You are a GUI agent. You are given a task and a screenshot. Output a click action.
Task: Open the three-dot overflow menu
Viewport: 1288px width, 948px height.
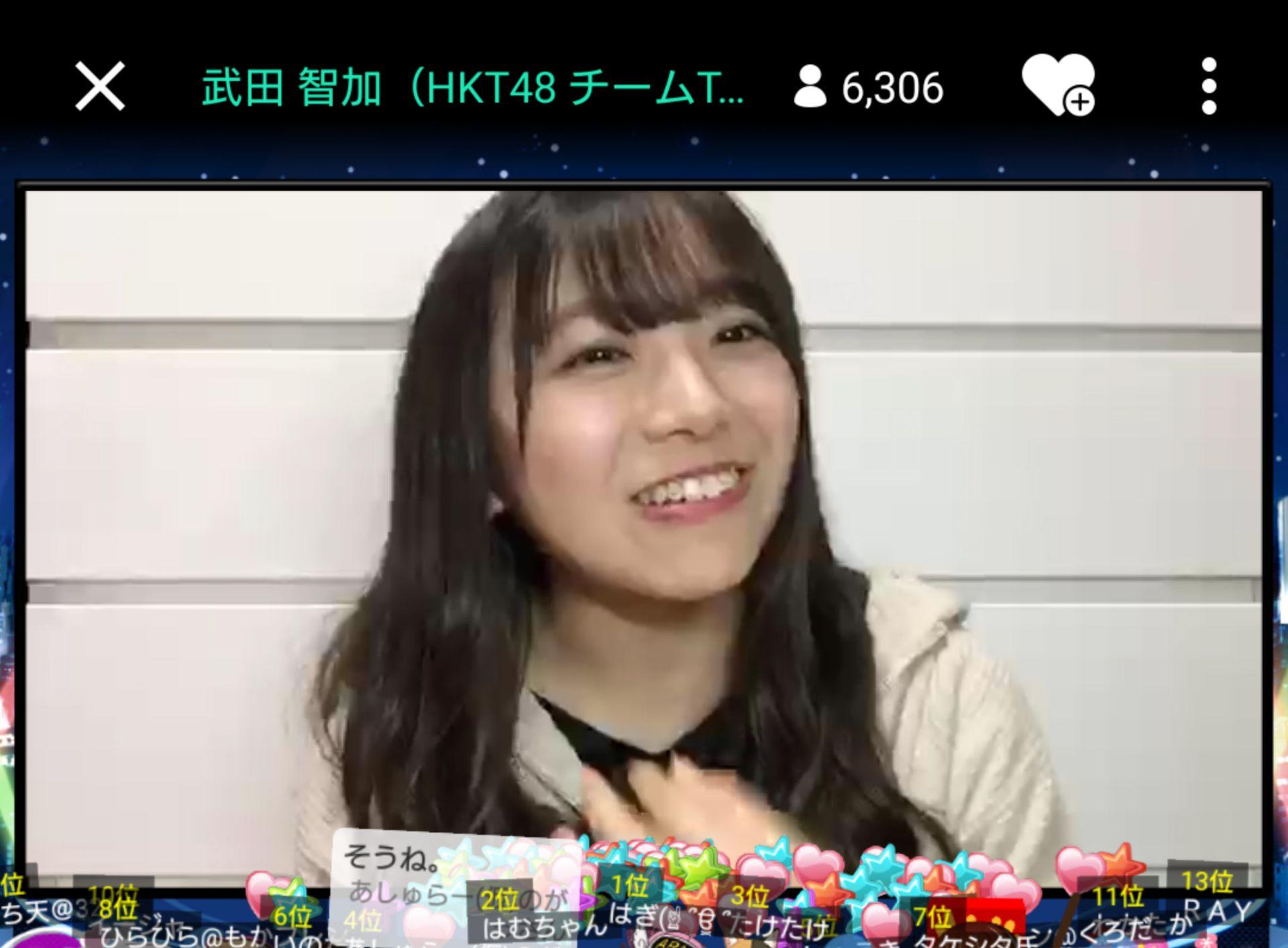coord(1209,86)
